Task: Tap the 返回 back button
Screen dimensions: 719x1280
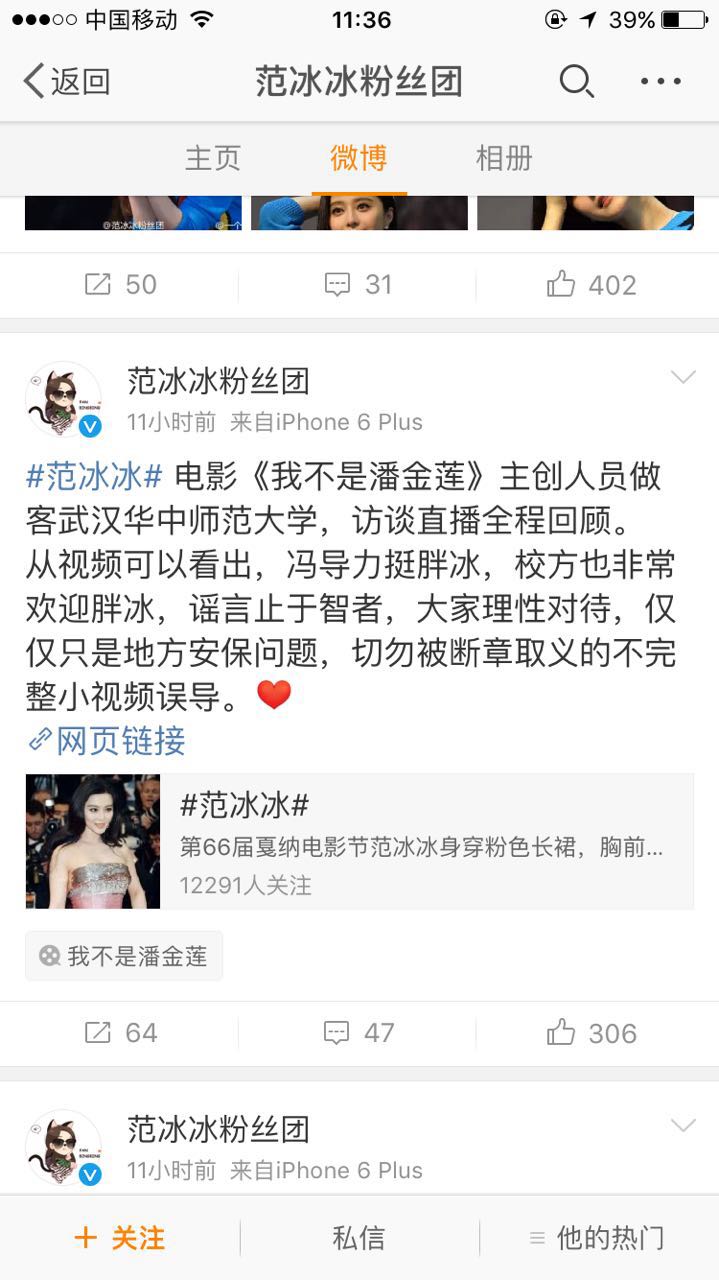Action: point(66,81)
